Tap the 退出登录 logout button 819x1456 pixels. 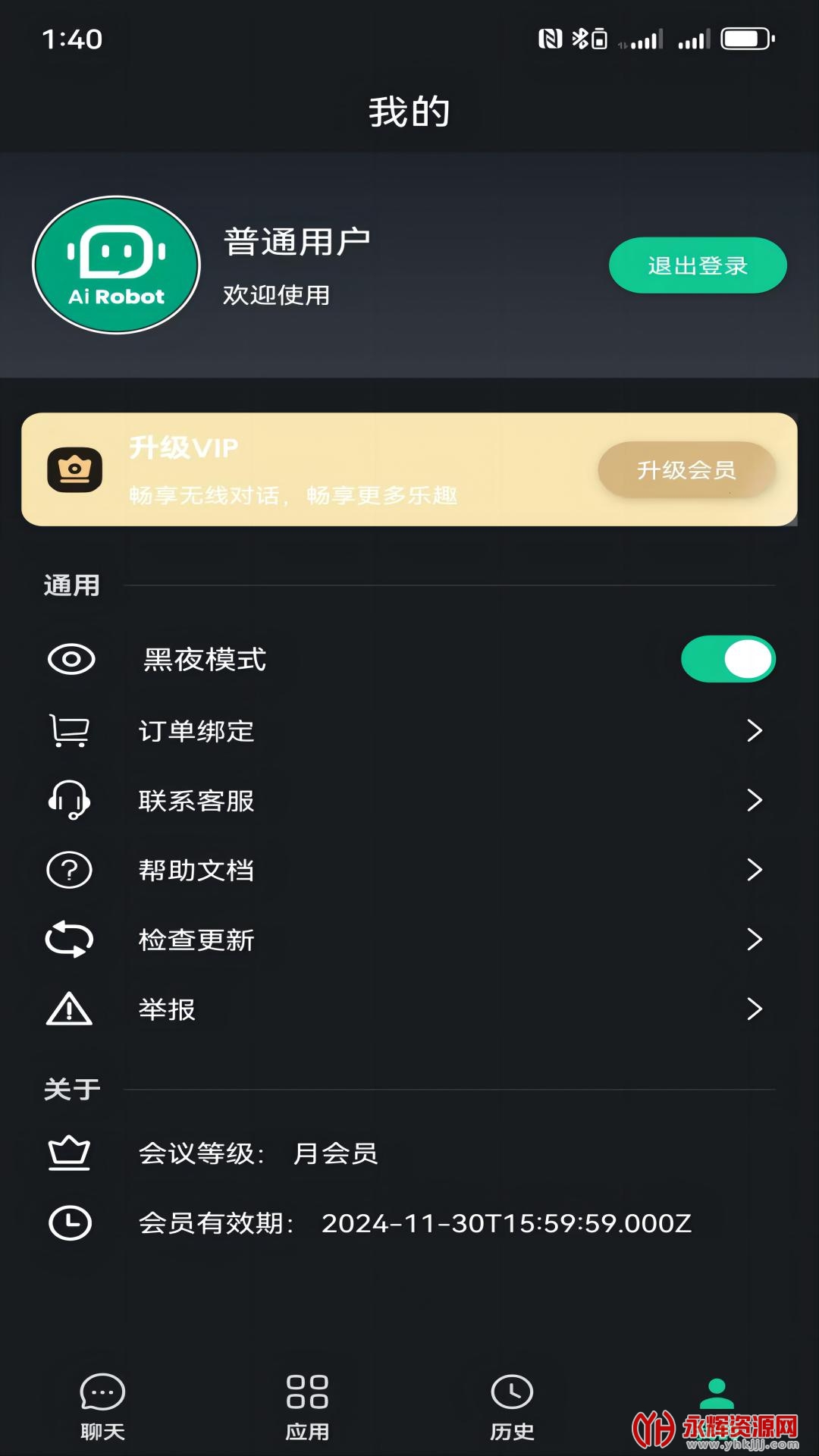tap(697, 265)
